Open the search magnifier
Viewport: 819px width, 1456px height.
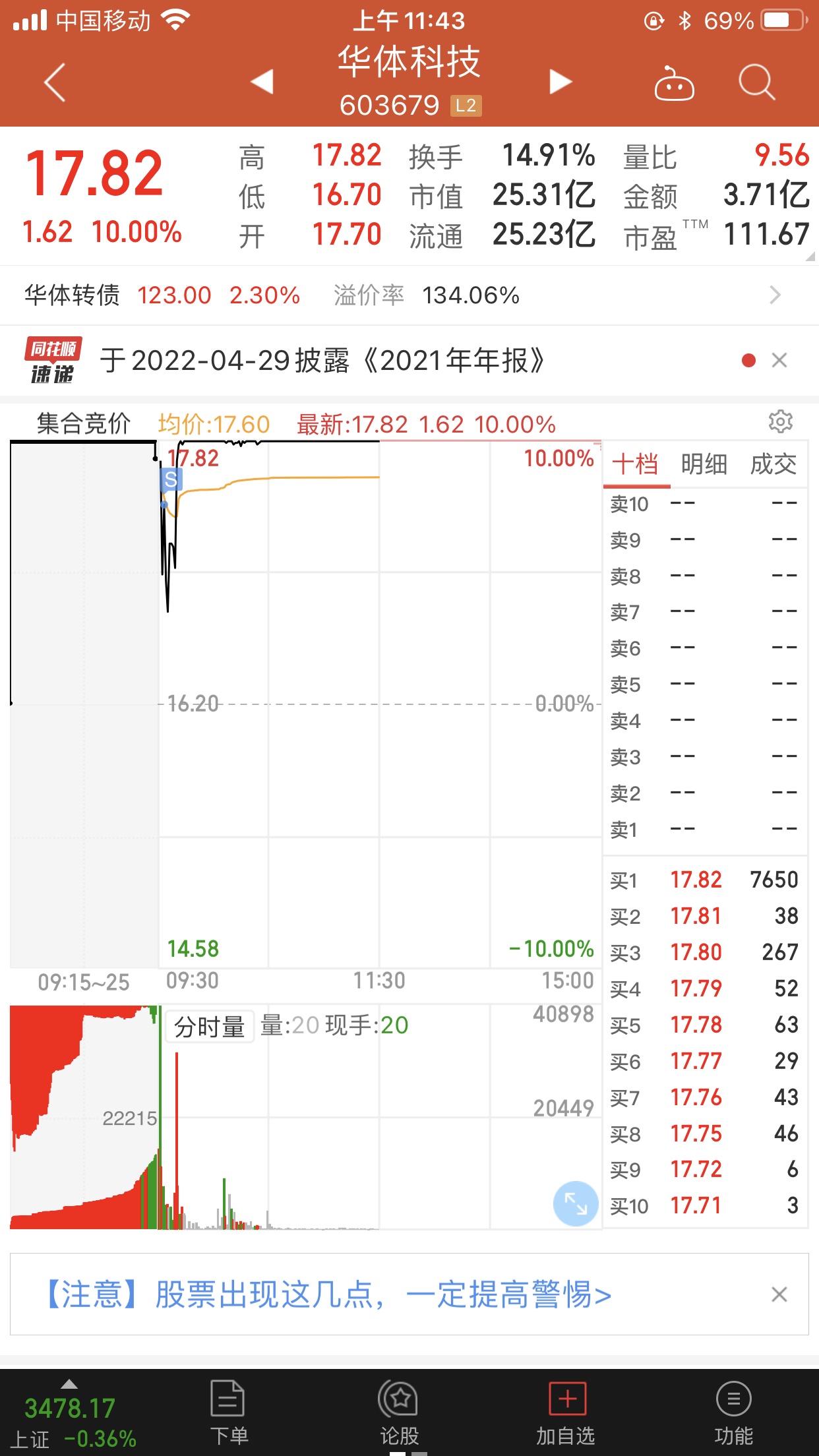pyautogui.click(x=756, y=82)
